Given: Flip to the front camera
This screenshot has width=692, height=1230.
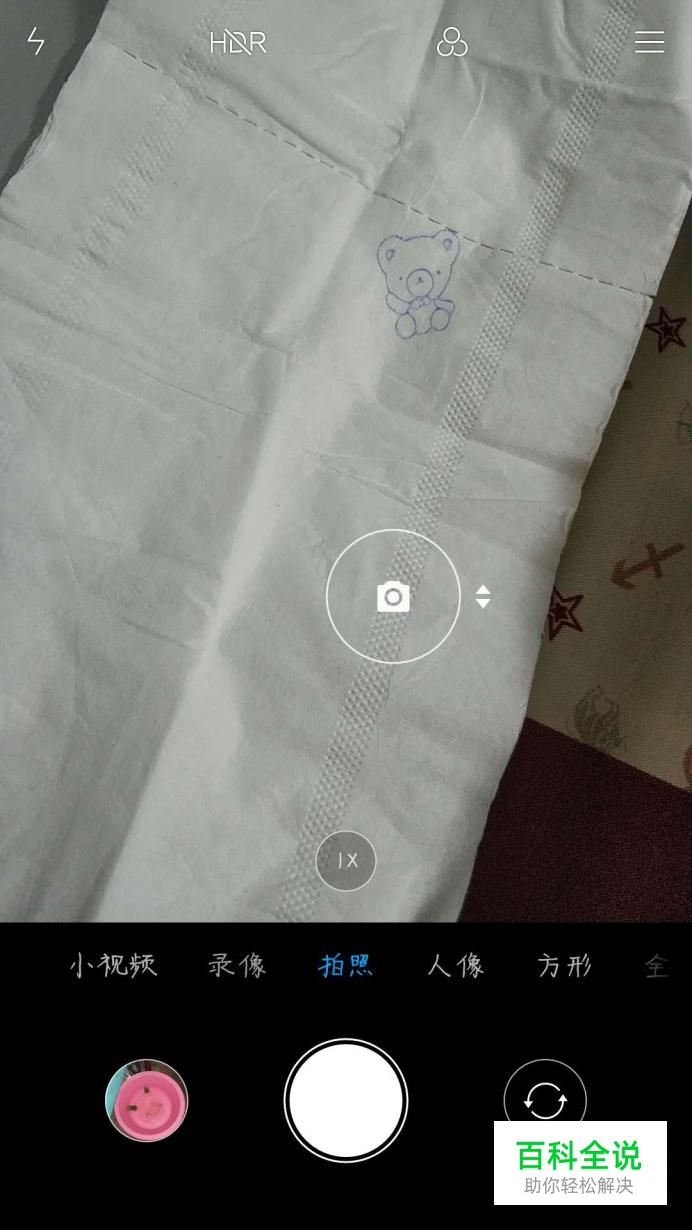Looking at the screenshot, I should [545, 1098].
